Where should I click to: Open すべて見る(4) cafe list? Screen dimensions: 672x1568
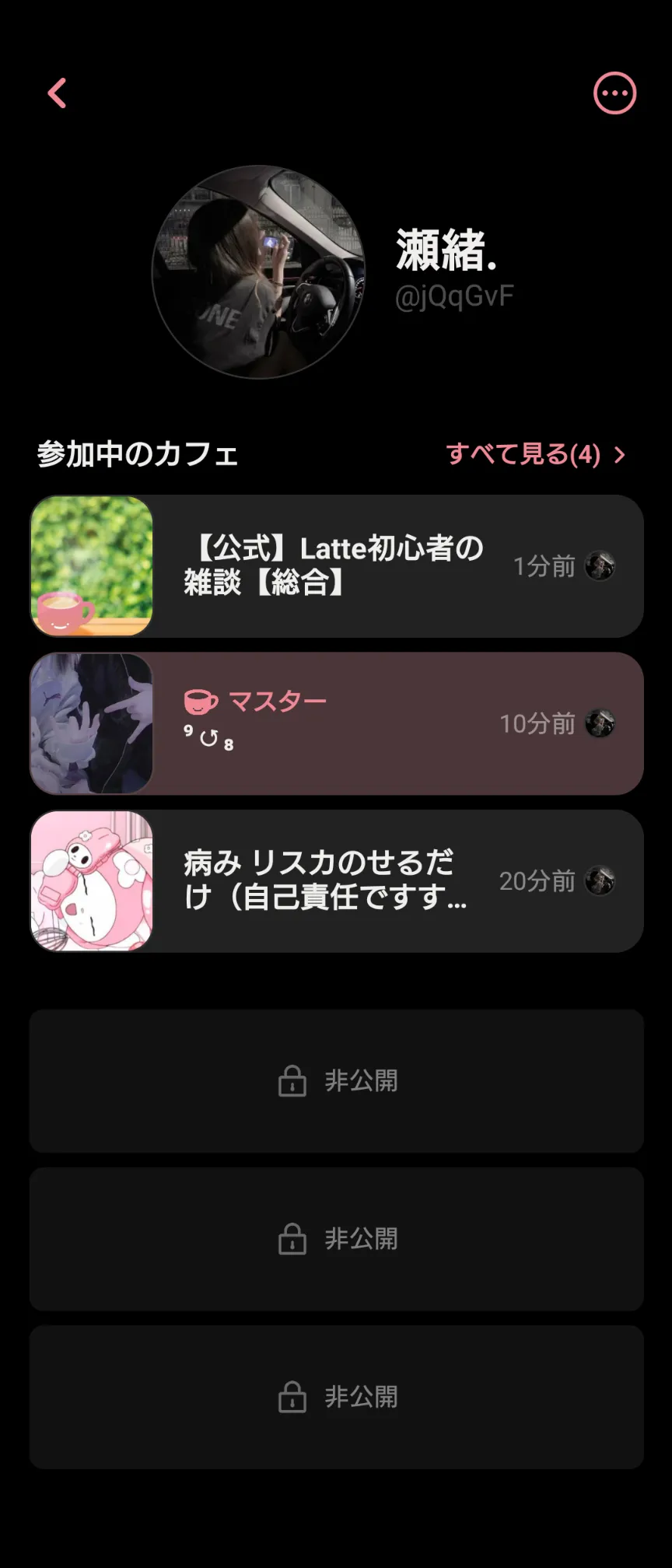pos(535,454)
